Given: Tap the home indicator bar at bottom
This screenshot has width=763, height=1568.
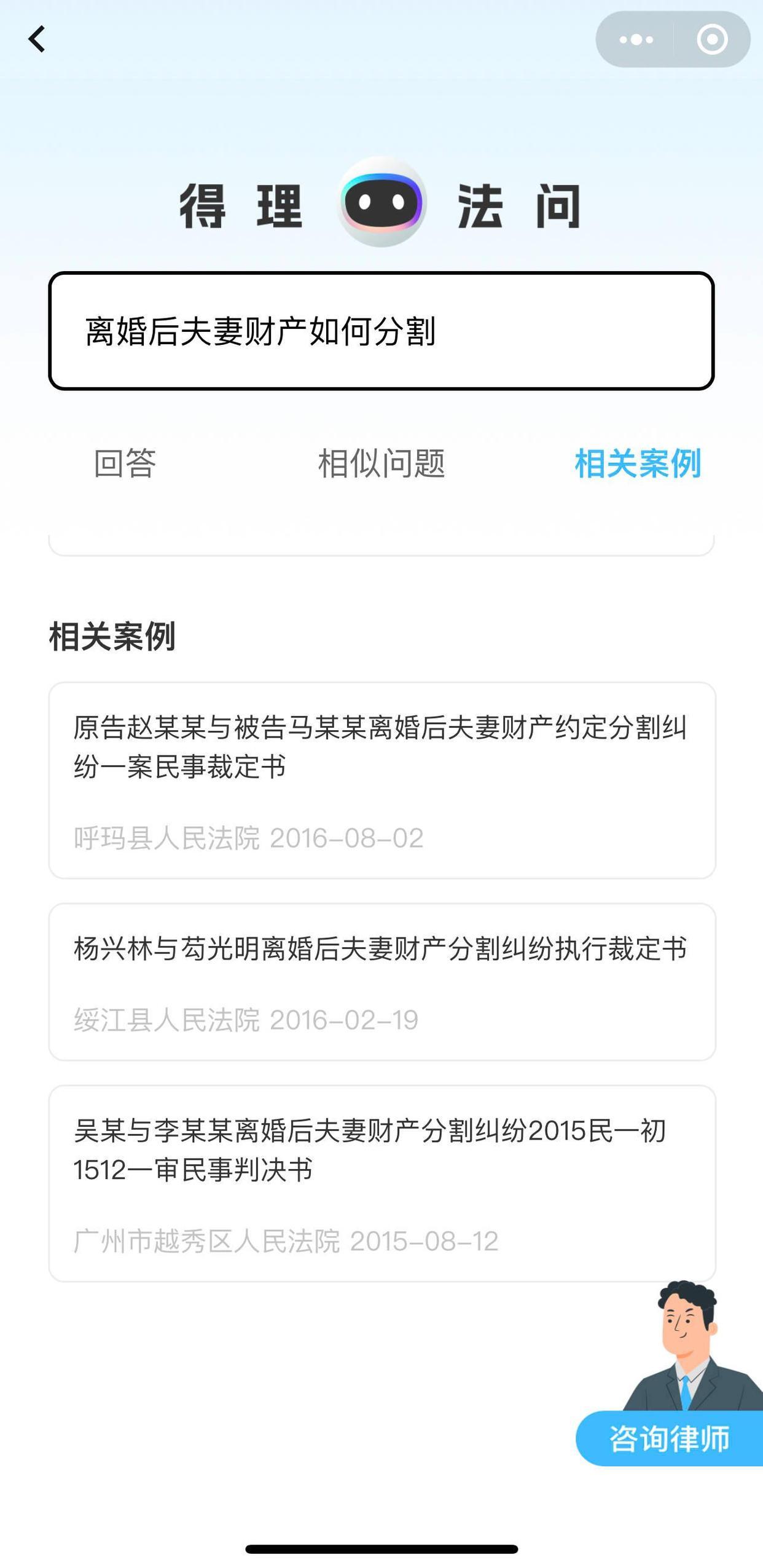Looking at the screenshot, I should coord(381,1547).
